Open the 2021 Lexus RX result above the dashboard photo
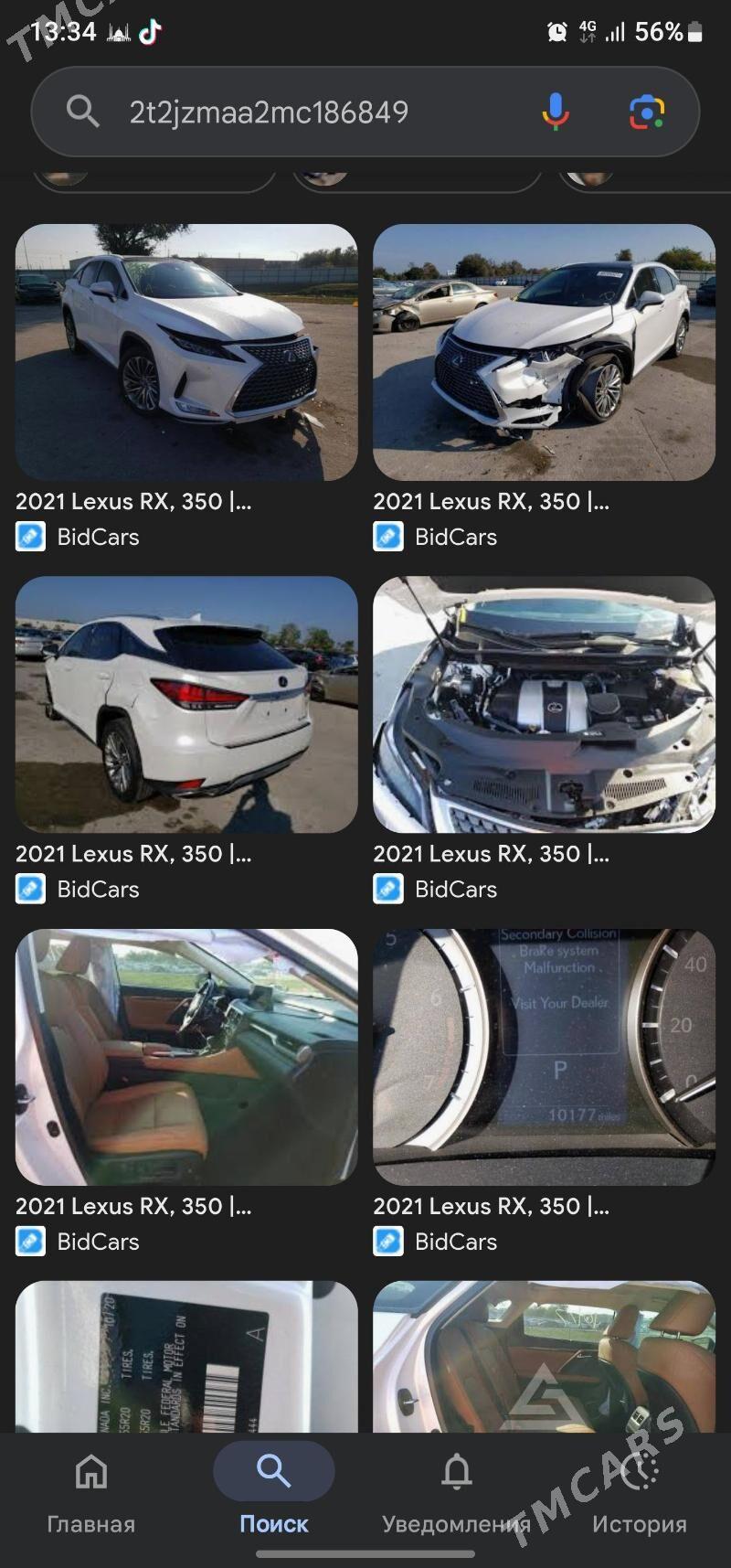The width and height of the screenshot is (731, 1568). coord(492,854)
